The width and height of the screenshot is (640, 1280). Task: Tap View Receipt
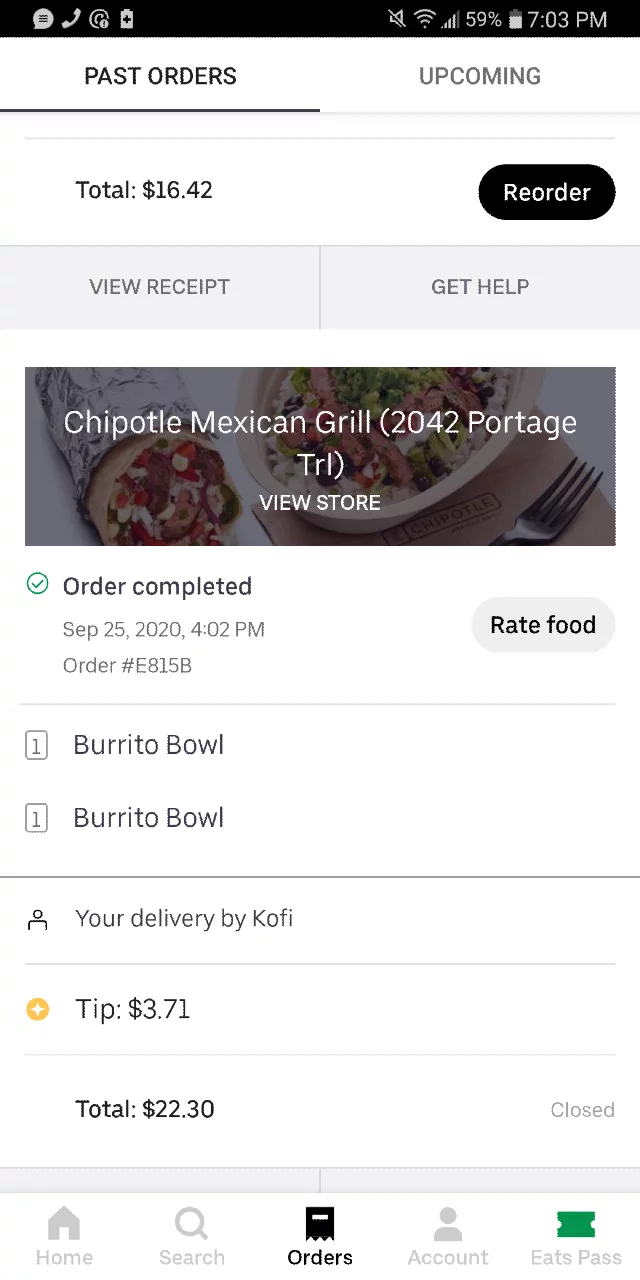coord(160,287)
